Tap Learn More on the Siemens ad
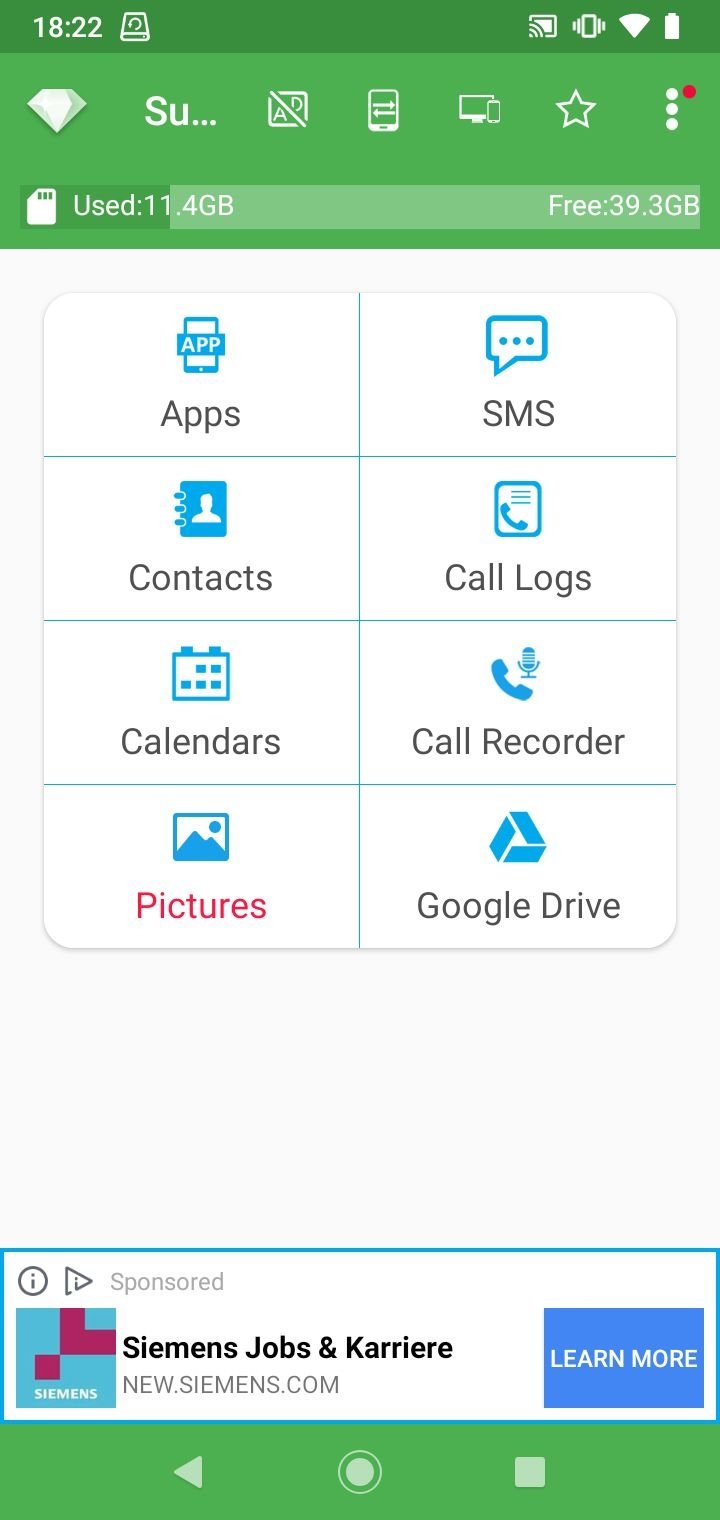Screen dimensions: 720x1520 624,1358
